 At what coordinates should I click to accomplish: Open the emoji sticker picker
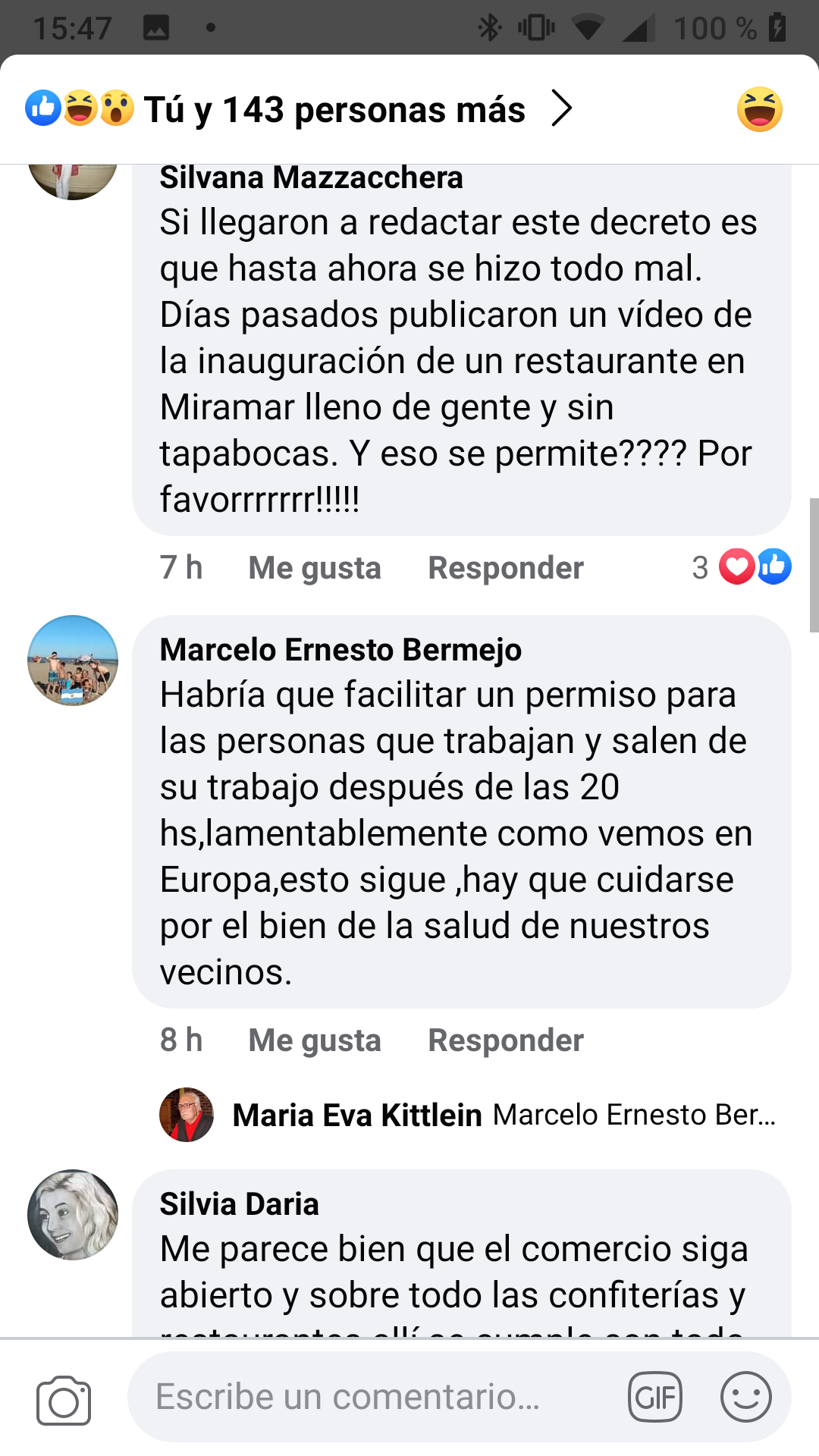click(x=746, y=1397)
